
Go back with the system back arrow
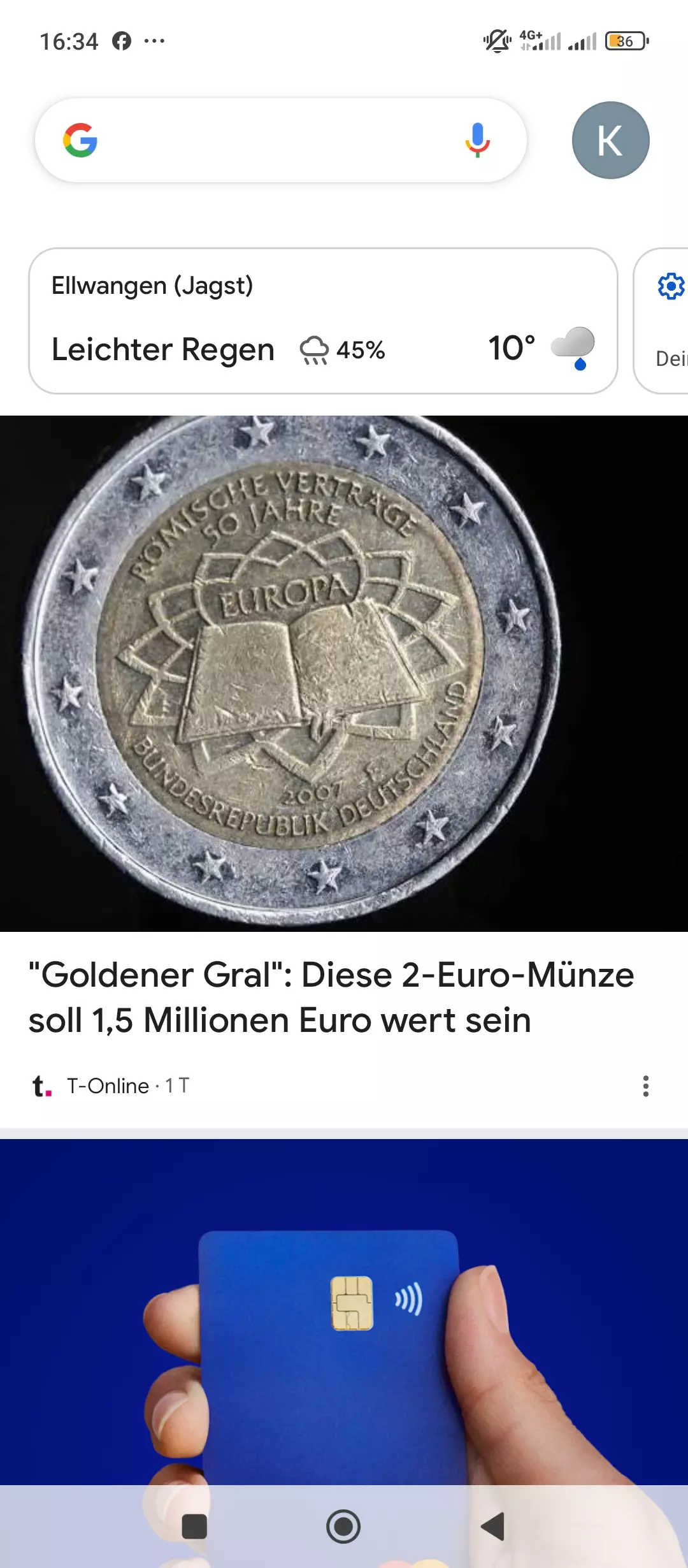pos(493,1527)
